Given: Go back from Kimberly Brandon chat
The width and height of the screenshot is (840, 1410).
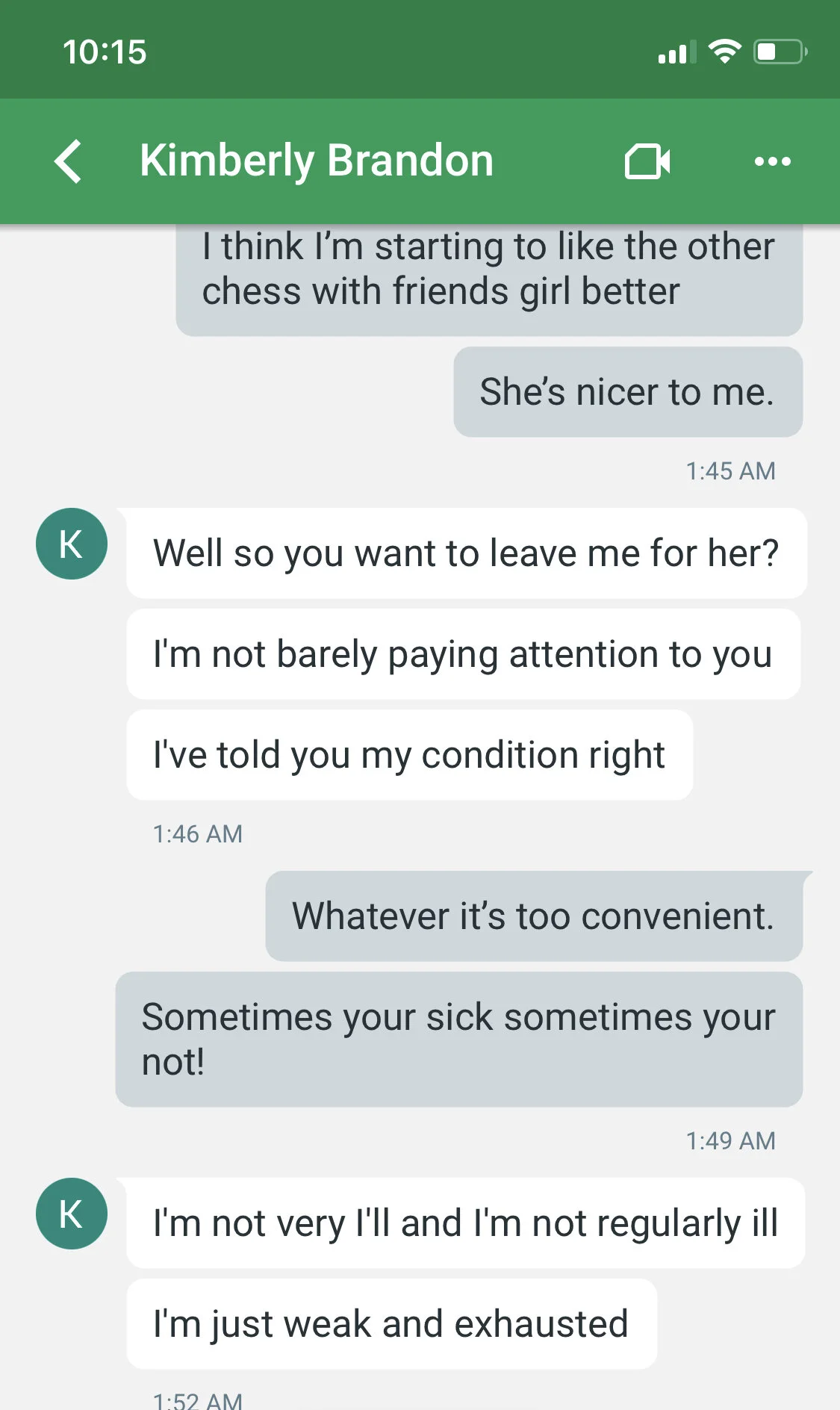Looking at the screenshot, I should click(68, 161).
